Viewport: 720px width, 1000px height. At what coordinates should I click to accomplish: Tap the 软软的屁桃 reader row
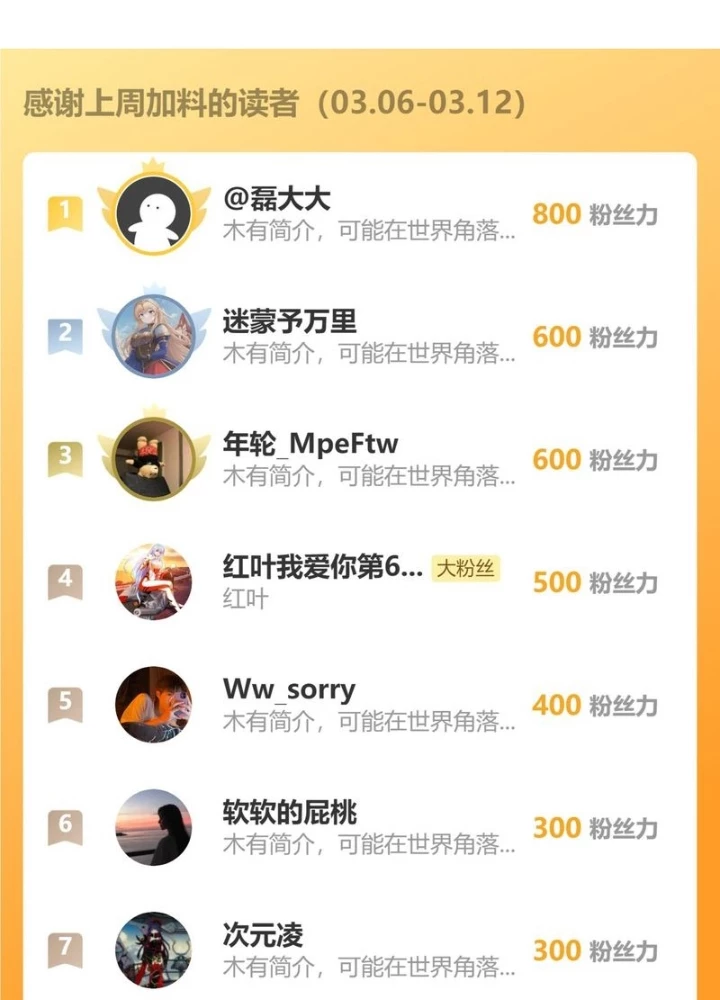click(x=289, y=812)
